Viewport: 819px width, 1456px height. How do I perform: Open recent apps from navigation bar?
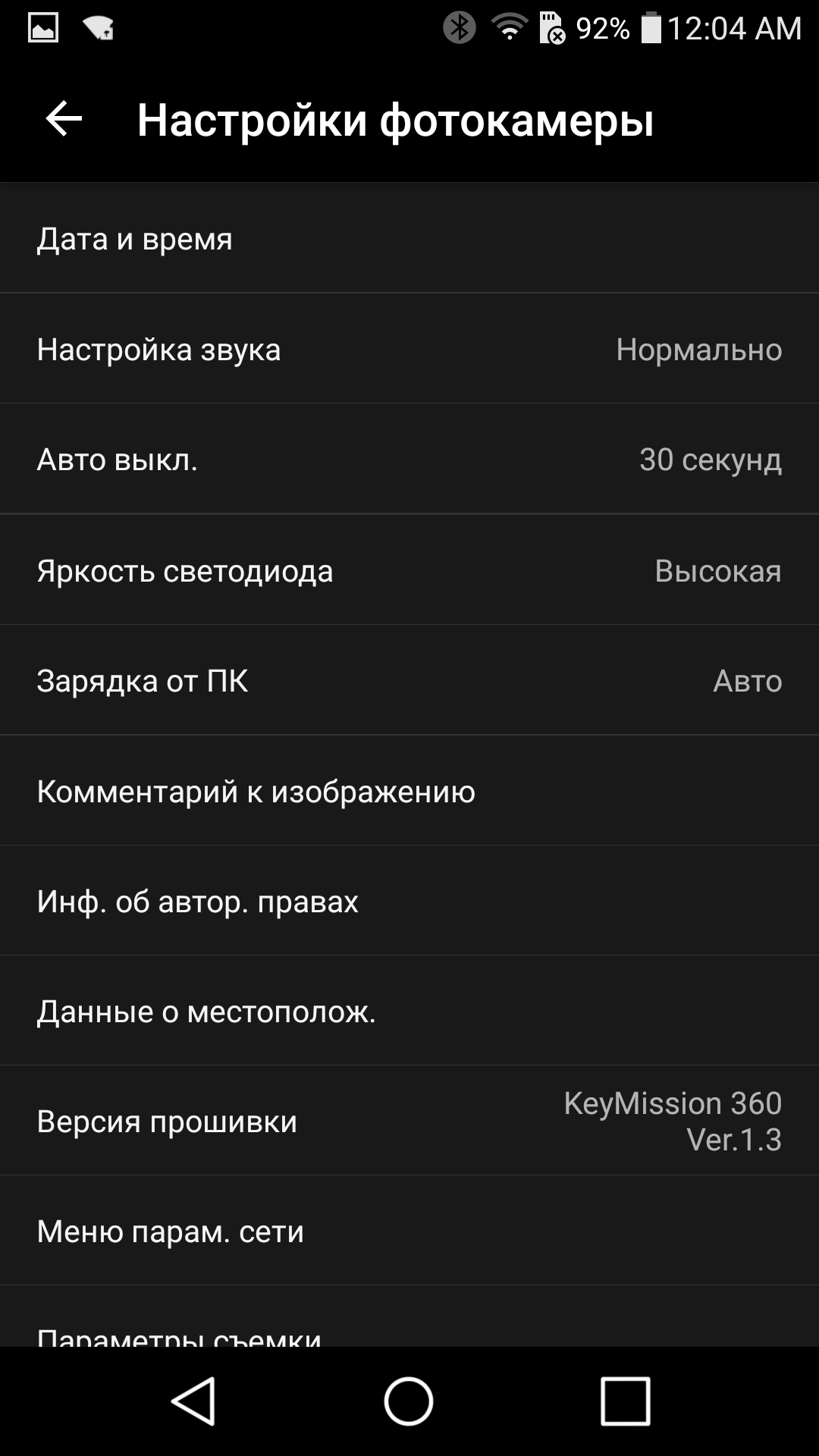point(625,1401)
